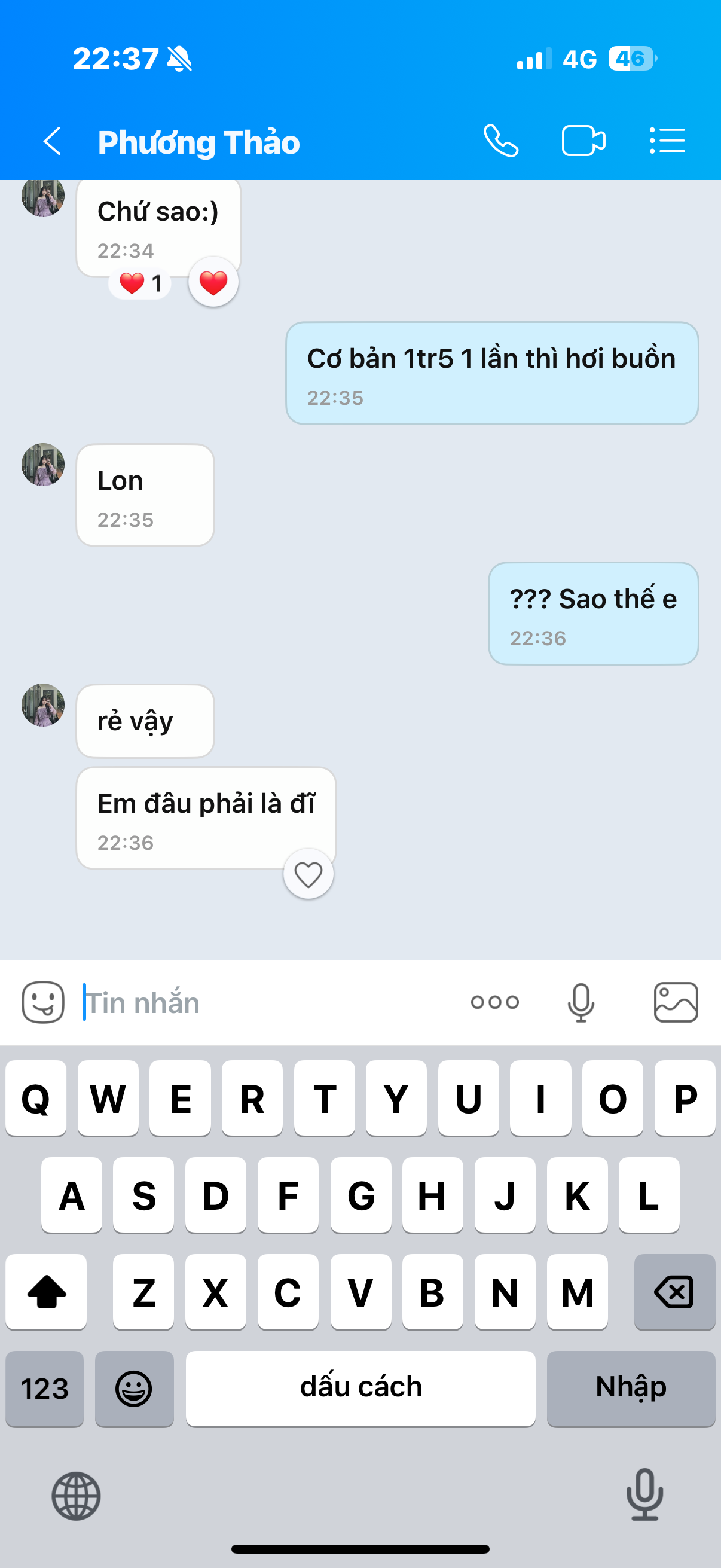Open more attachment options (three dots)

pos(494,1002)
